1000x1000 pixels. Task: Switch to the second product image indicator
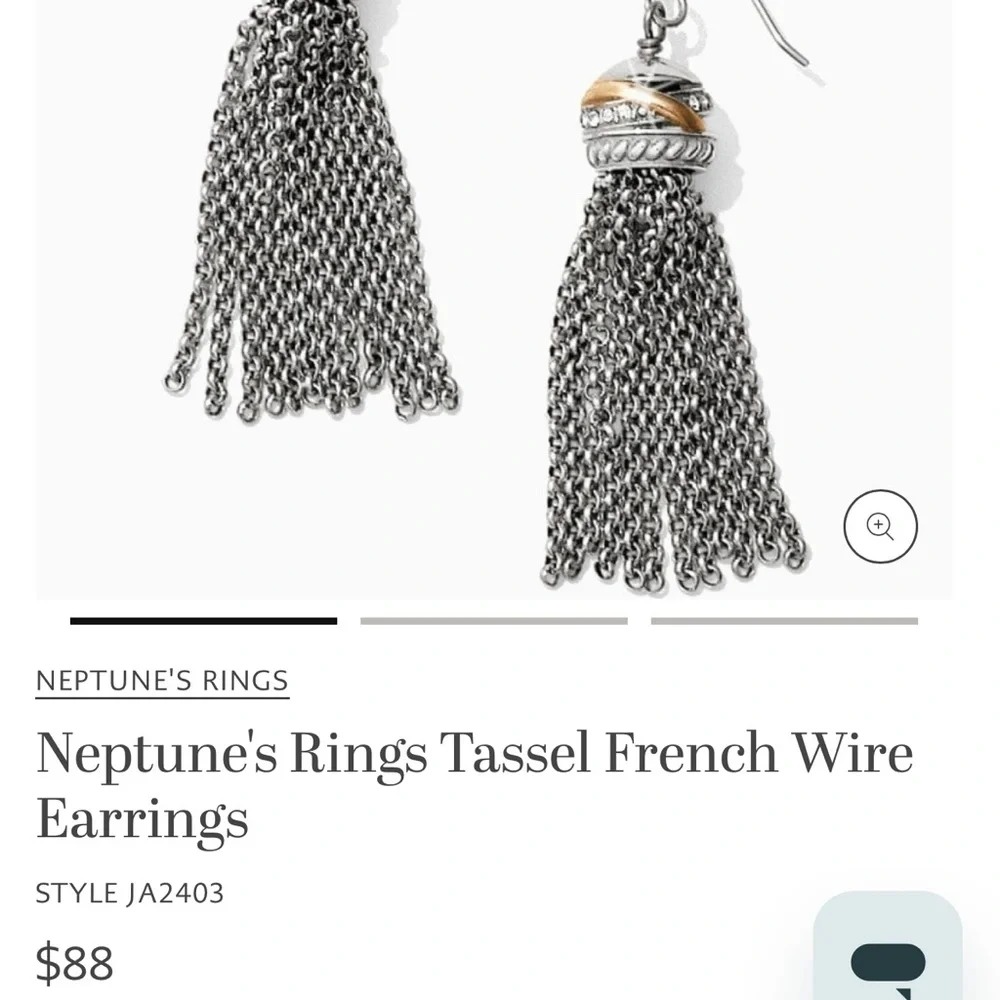(x=494, y=621)
